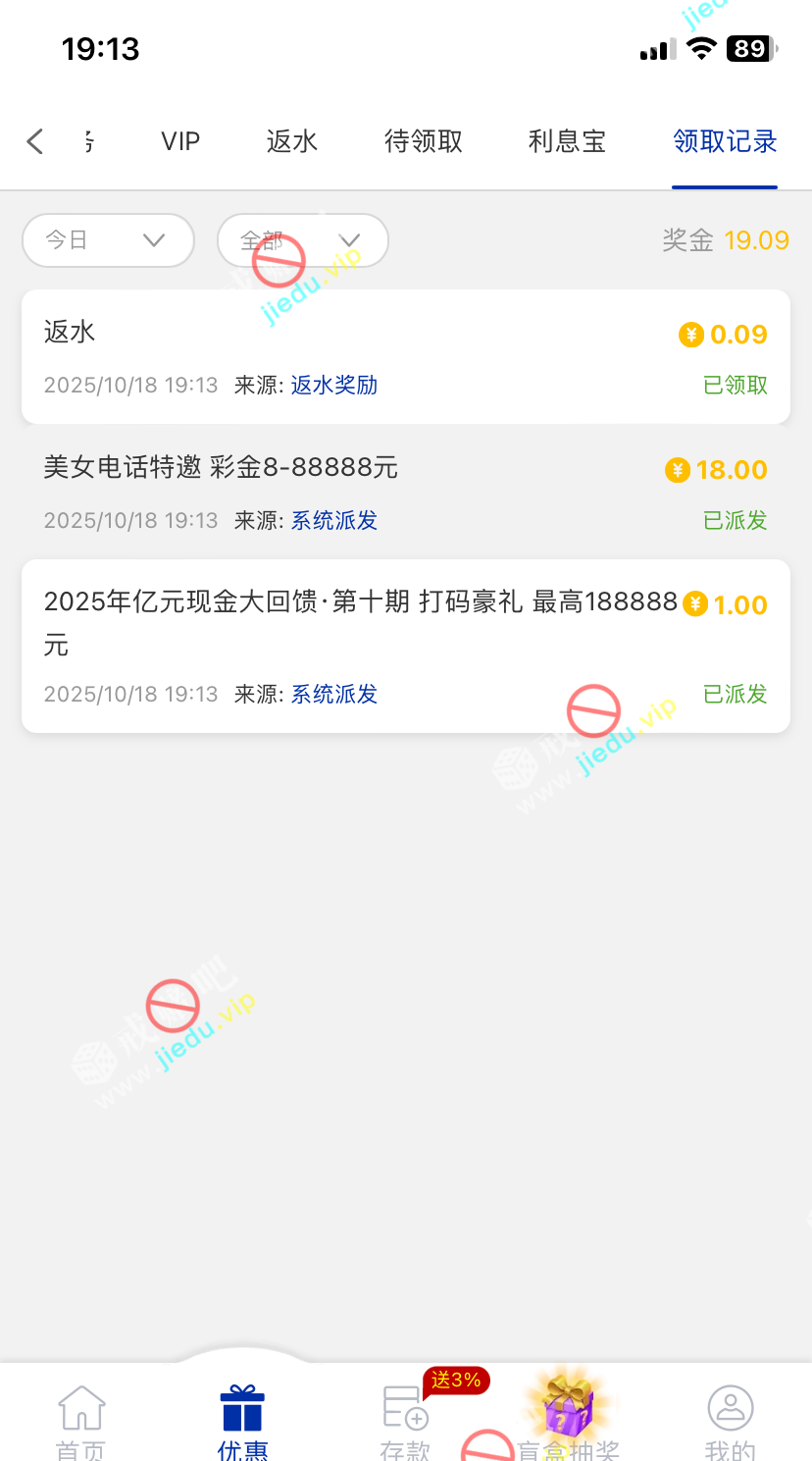Switch to the 我的 profile tab
Screen dimensions: 812x1461
tap(731, 1418)
